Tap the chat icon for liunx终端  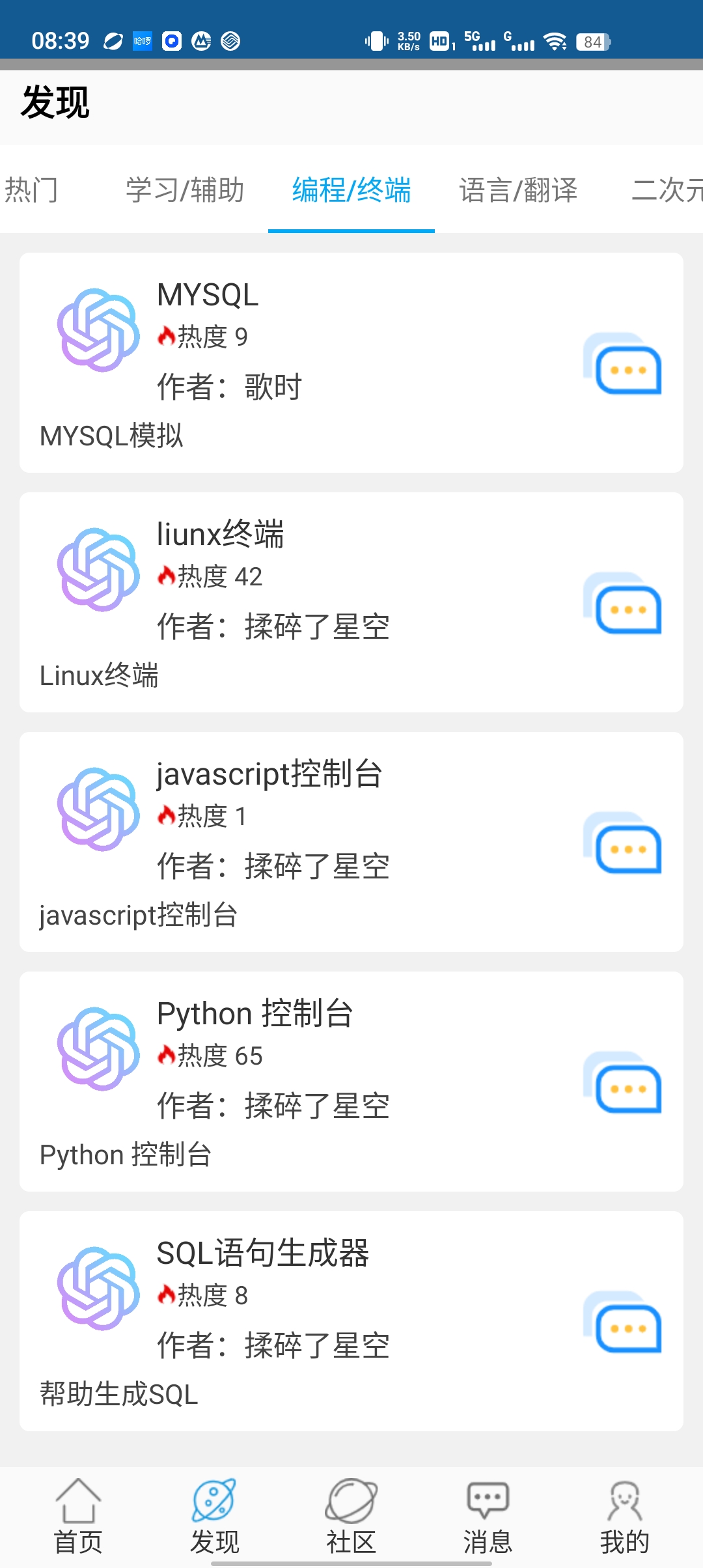(x=622, y=603)
